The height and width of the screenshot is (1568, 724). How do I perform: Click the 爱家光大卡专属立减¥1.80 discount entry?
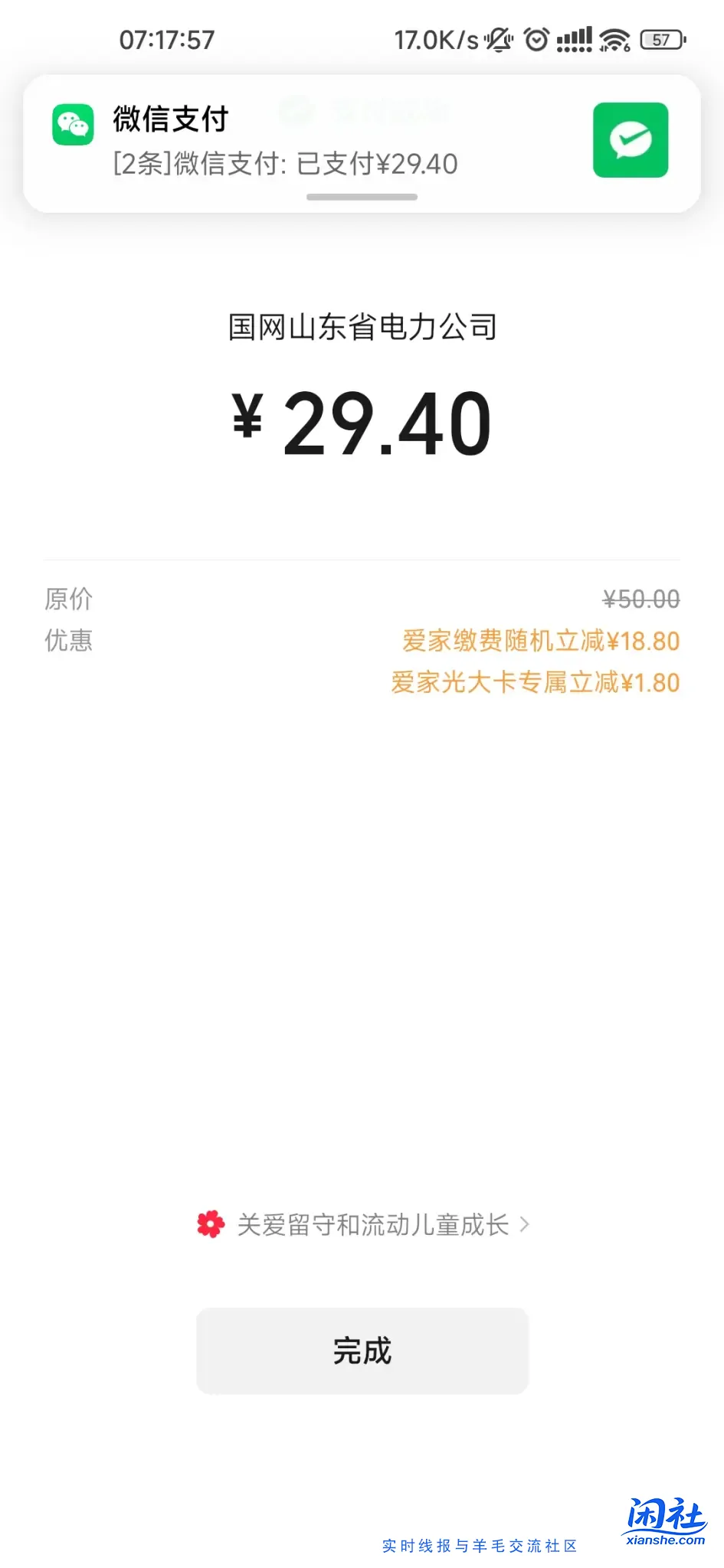tap(546, 682)
